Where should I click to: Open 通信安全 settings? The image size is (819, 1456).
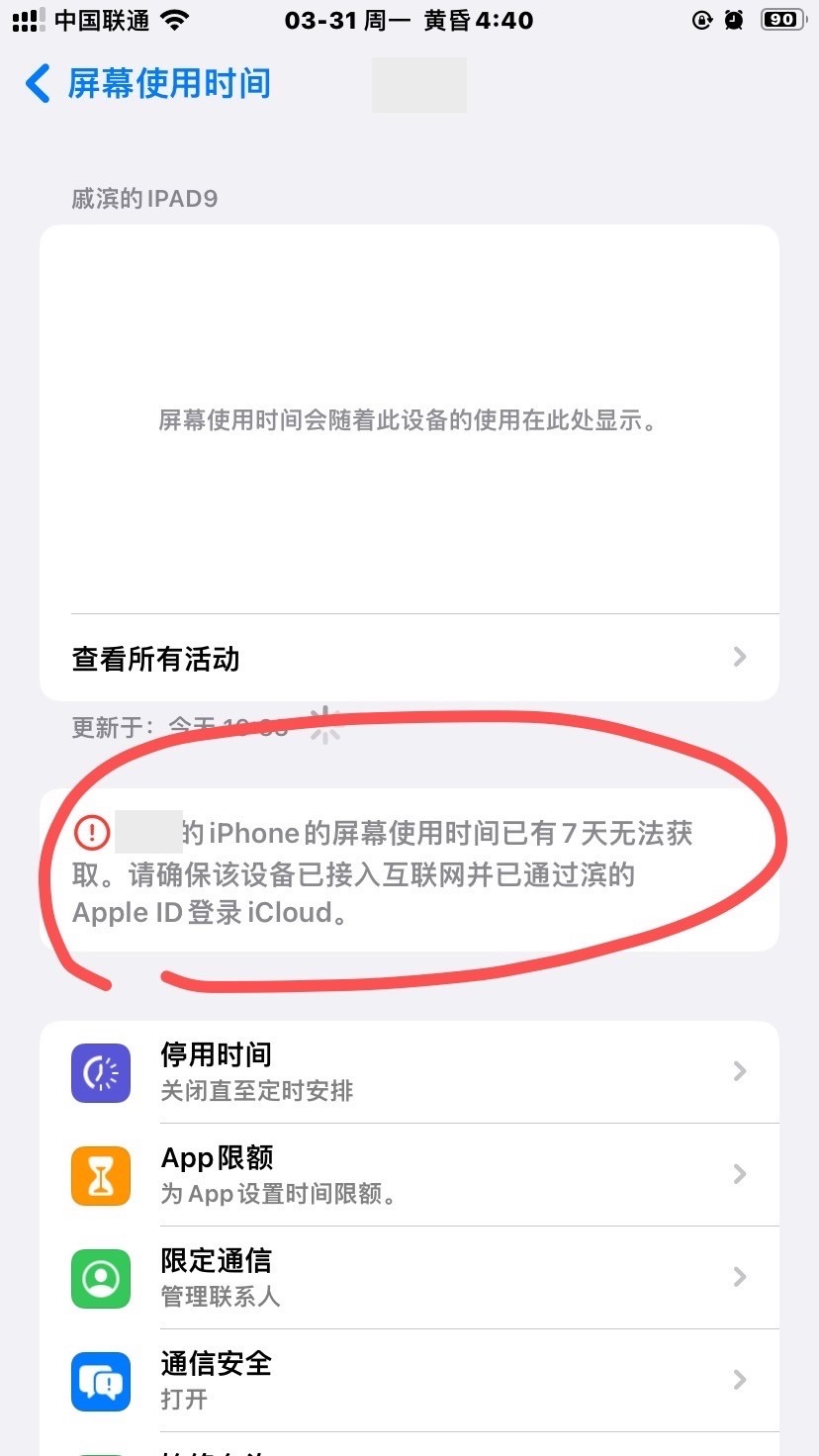(x=409, y=1381)
